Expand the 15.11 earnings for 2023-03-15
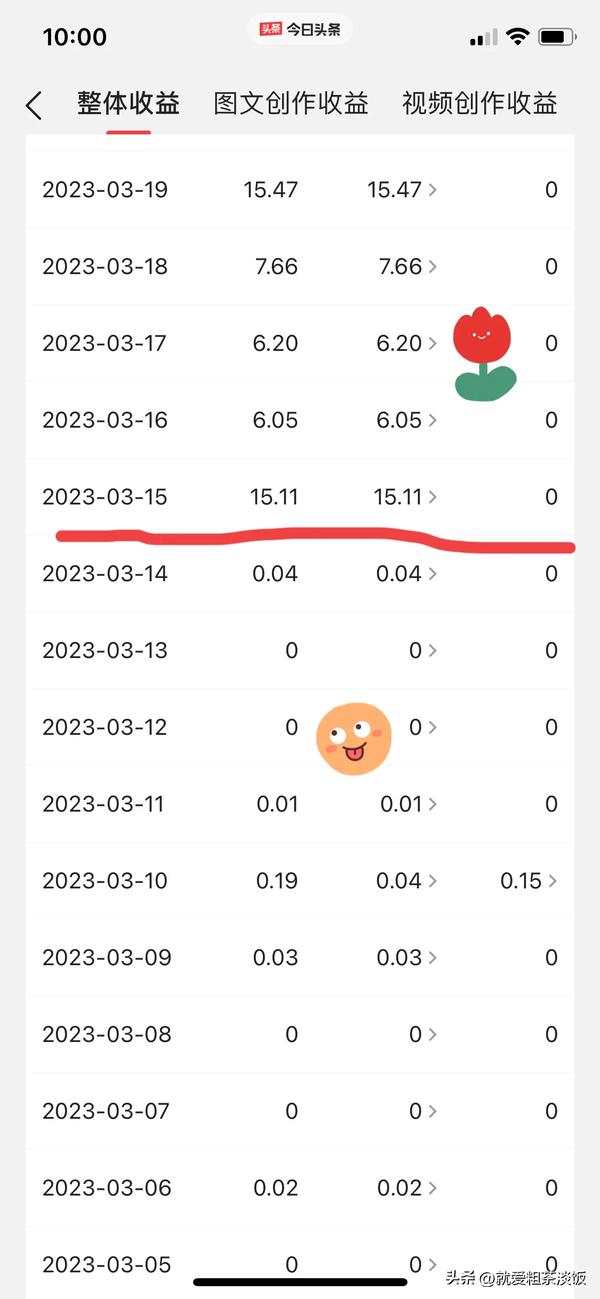The image size is (600, 1299). tap(405, 497)
